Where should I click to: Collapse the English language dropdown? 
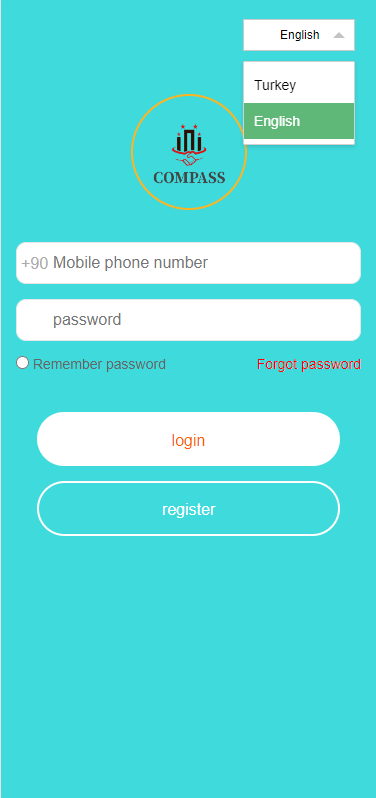coord(299,35)
